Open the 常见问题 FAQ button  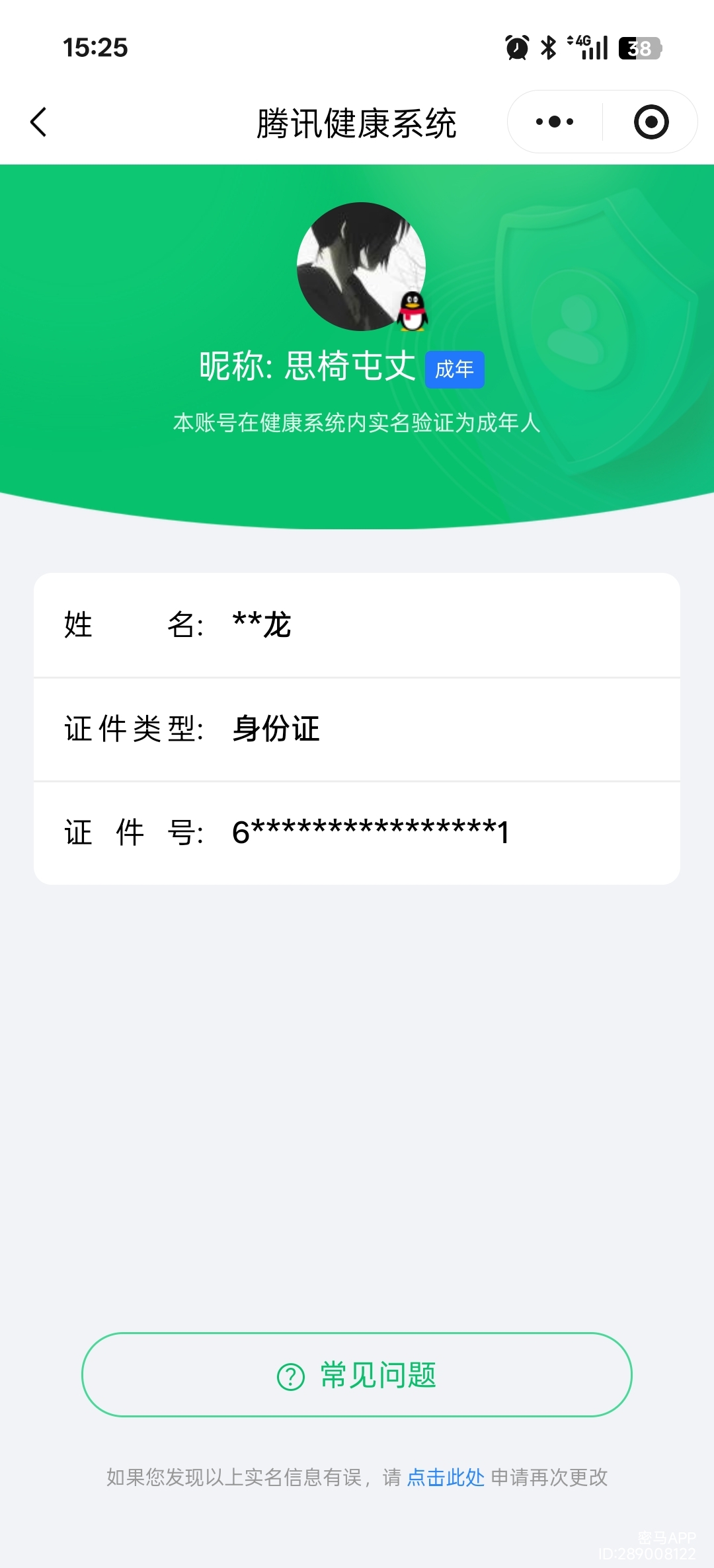[357, 1375]
